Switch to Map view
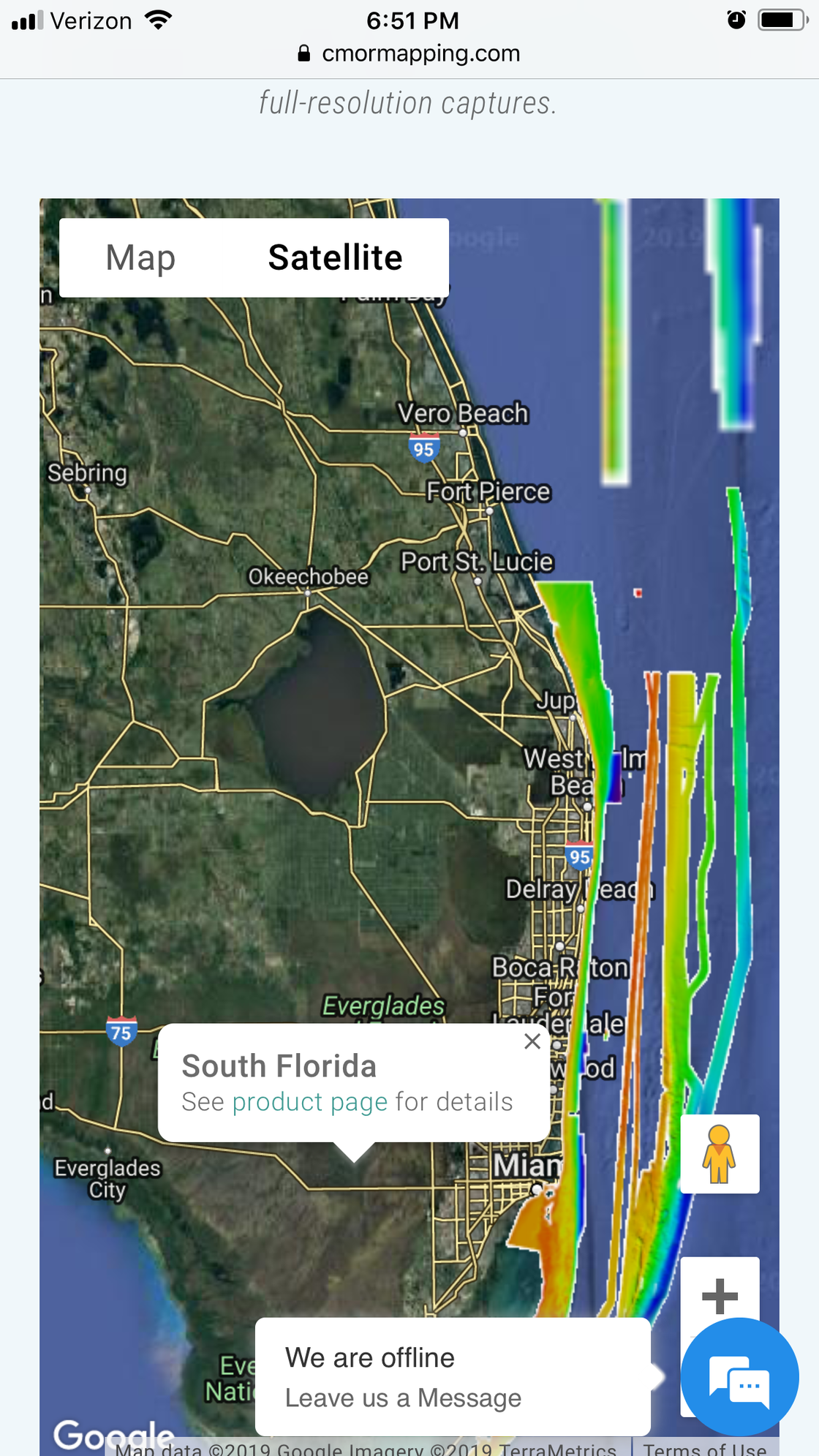Screen dimensions: 819x1456 [x=140, y=258]
